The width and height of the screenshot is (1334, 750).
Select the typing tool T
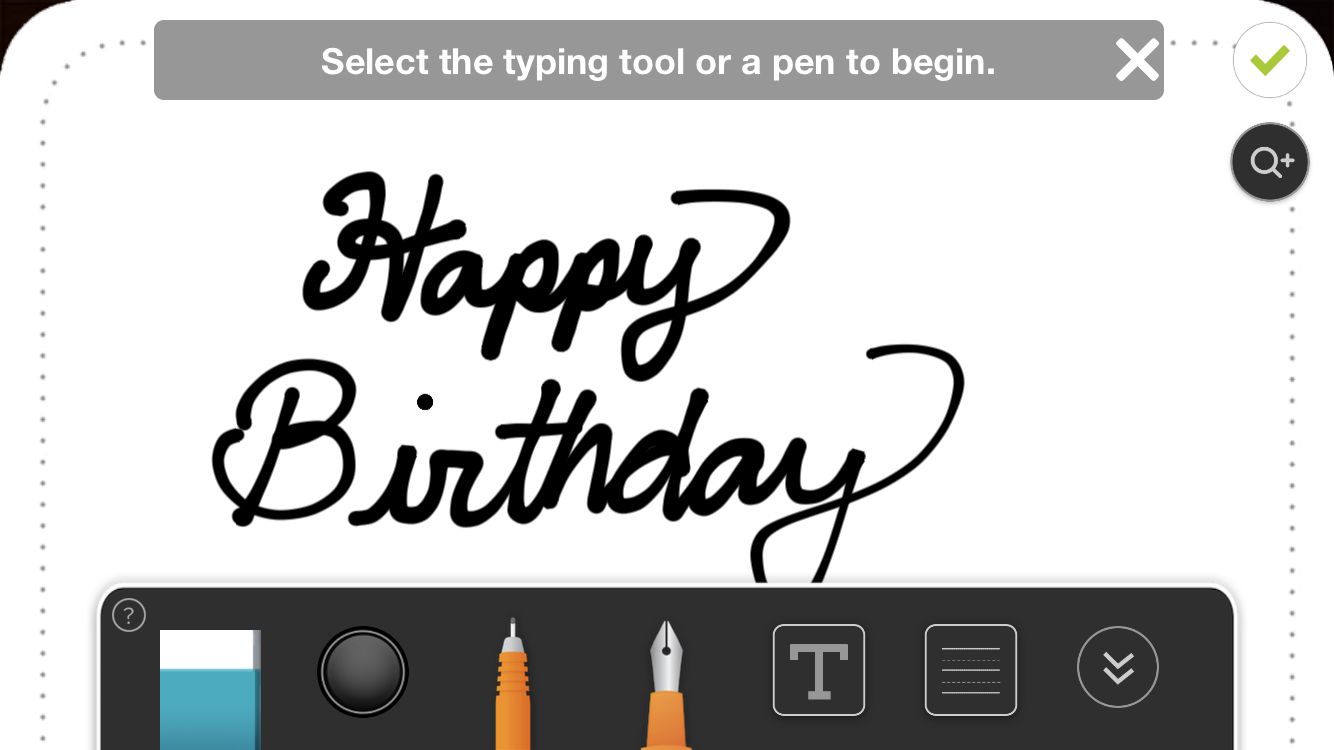(x=818, y=670)
